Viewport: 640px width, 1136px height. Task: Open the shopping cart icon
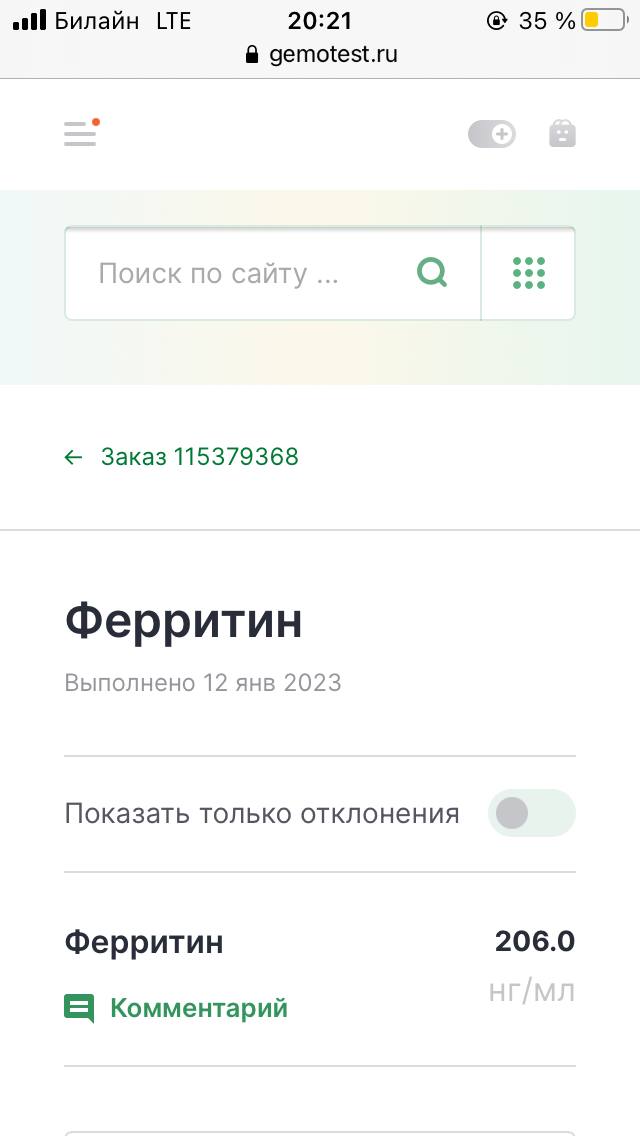tap(562, 134)
